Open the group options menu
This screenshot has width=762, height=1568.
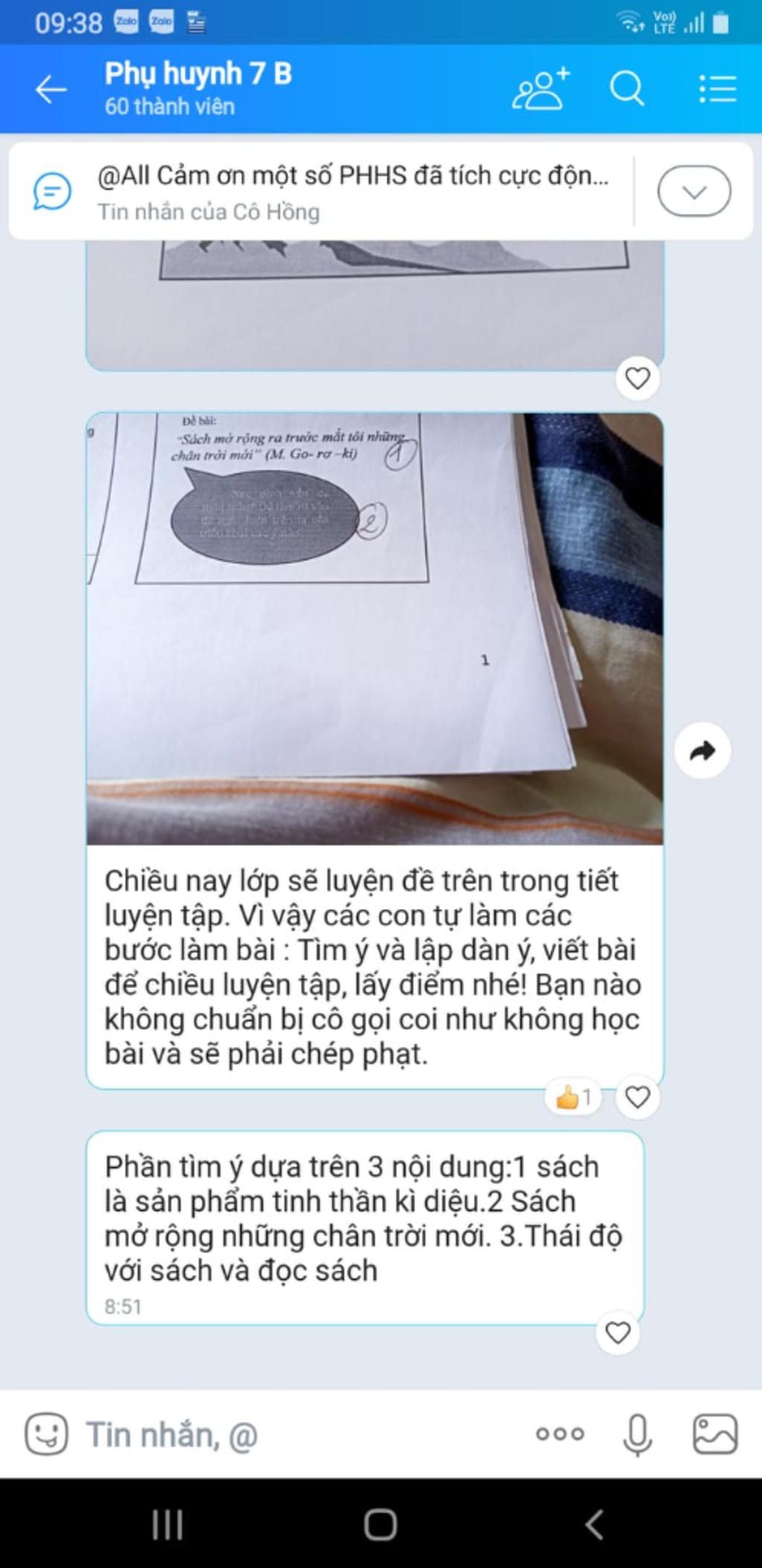[x=717, y=89]
